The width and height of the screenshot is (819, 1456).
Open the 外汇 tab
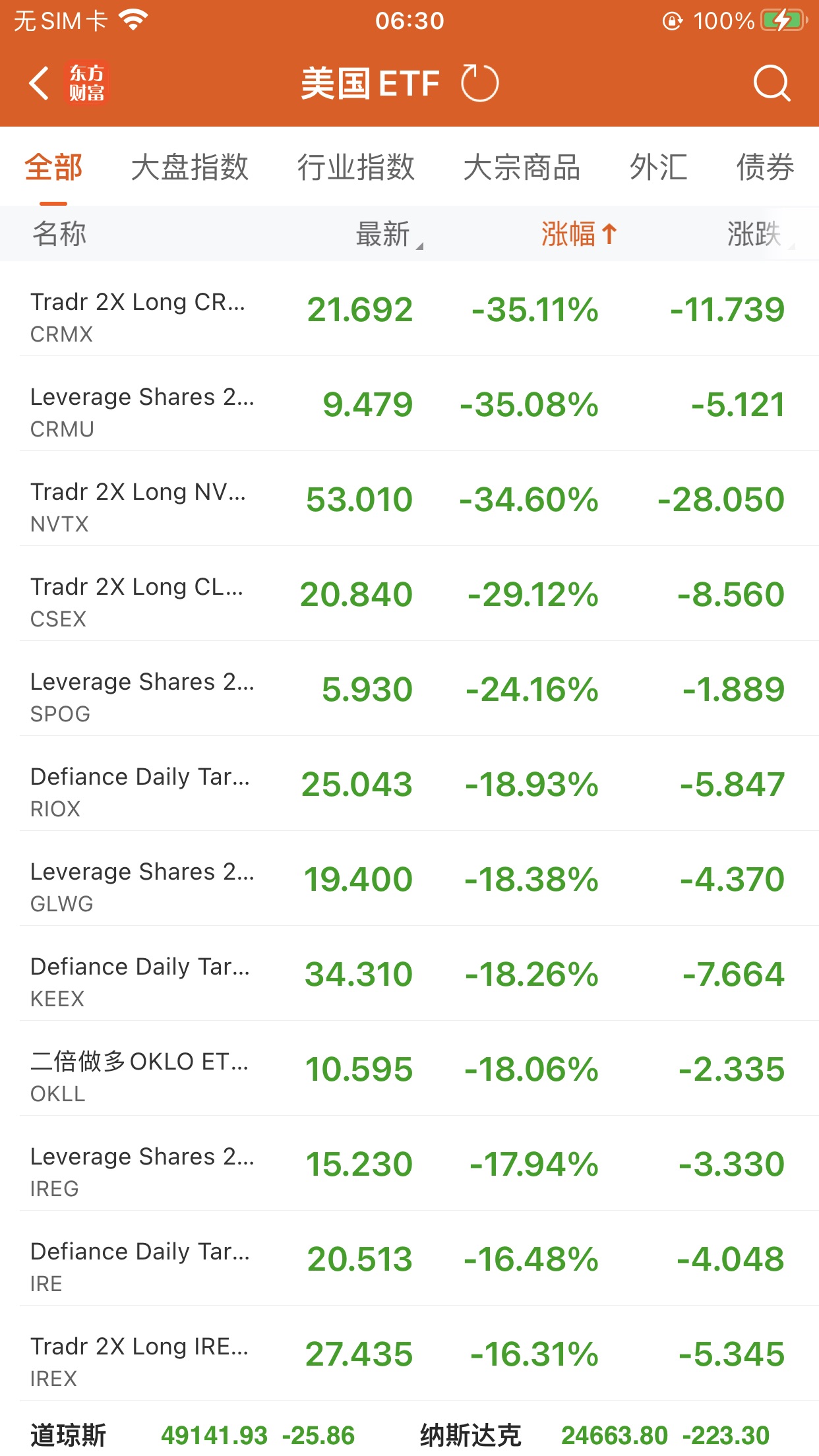coord(658,167)
